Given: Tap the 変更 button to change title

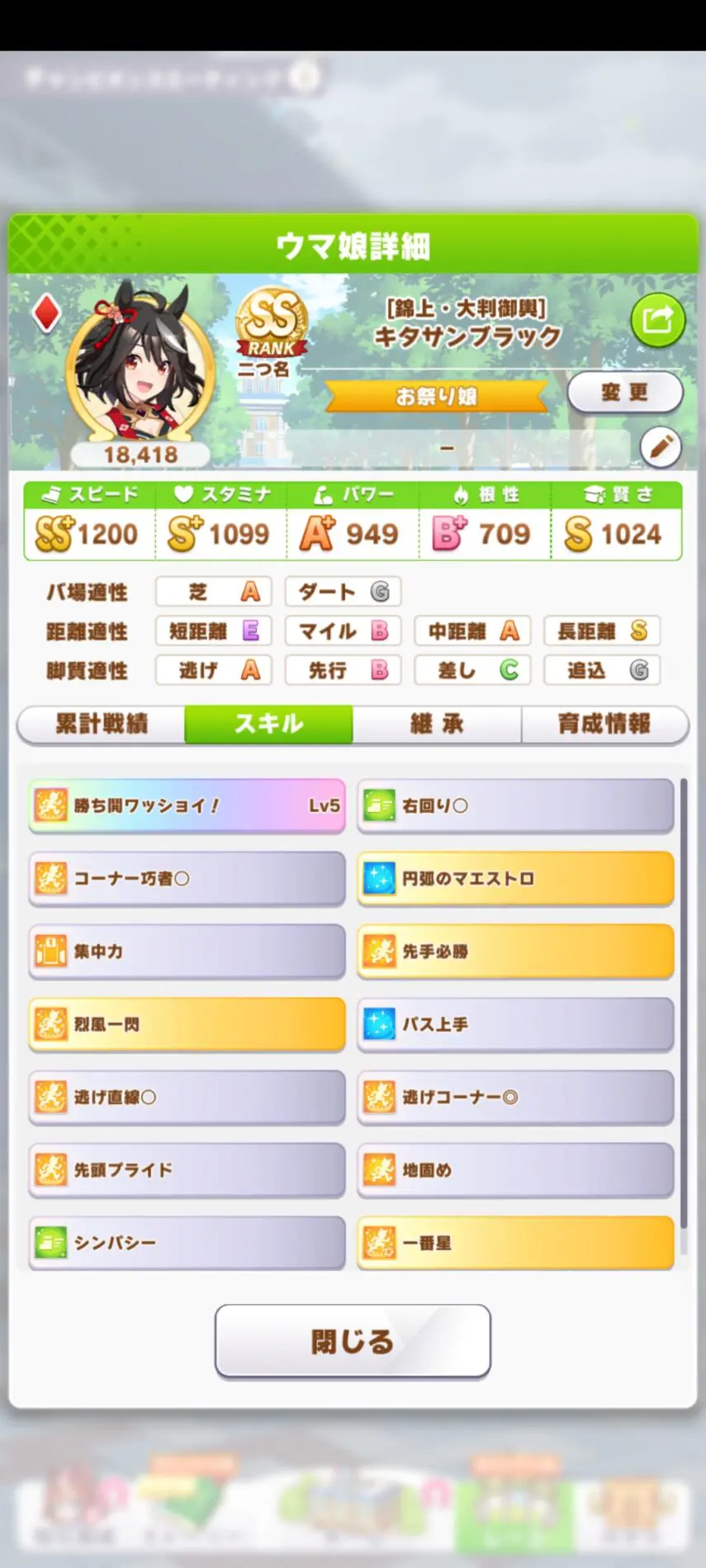Looking at the screenshot, I should pyautogui.click(x=624, y=393).
